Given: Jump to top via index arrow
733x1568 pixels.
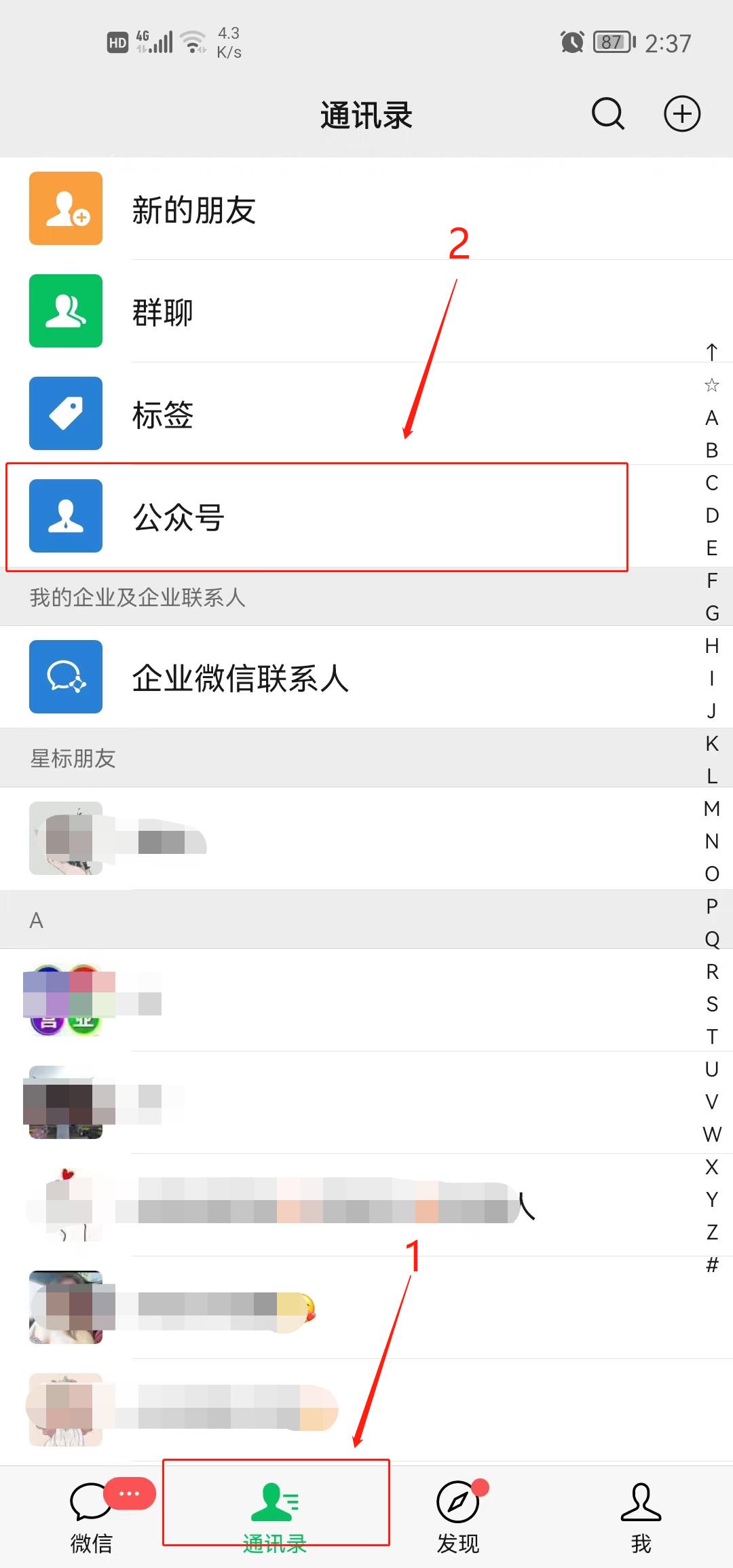Looking at the screenshot, I should 711,352.
